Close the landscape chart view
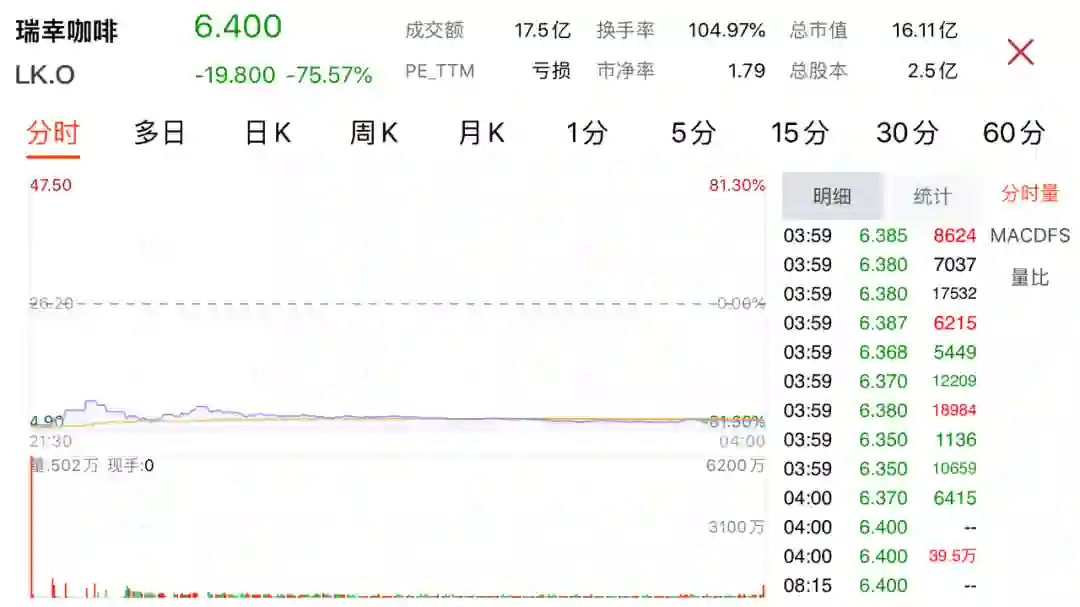The height and width of the screenshot is (607, 1080). click(x=1020, y=52)
